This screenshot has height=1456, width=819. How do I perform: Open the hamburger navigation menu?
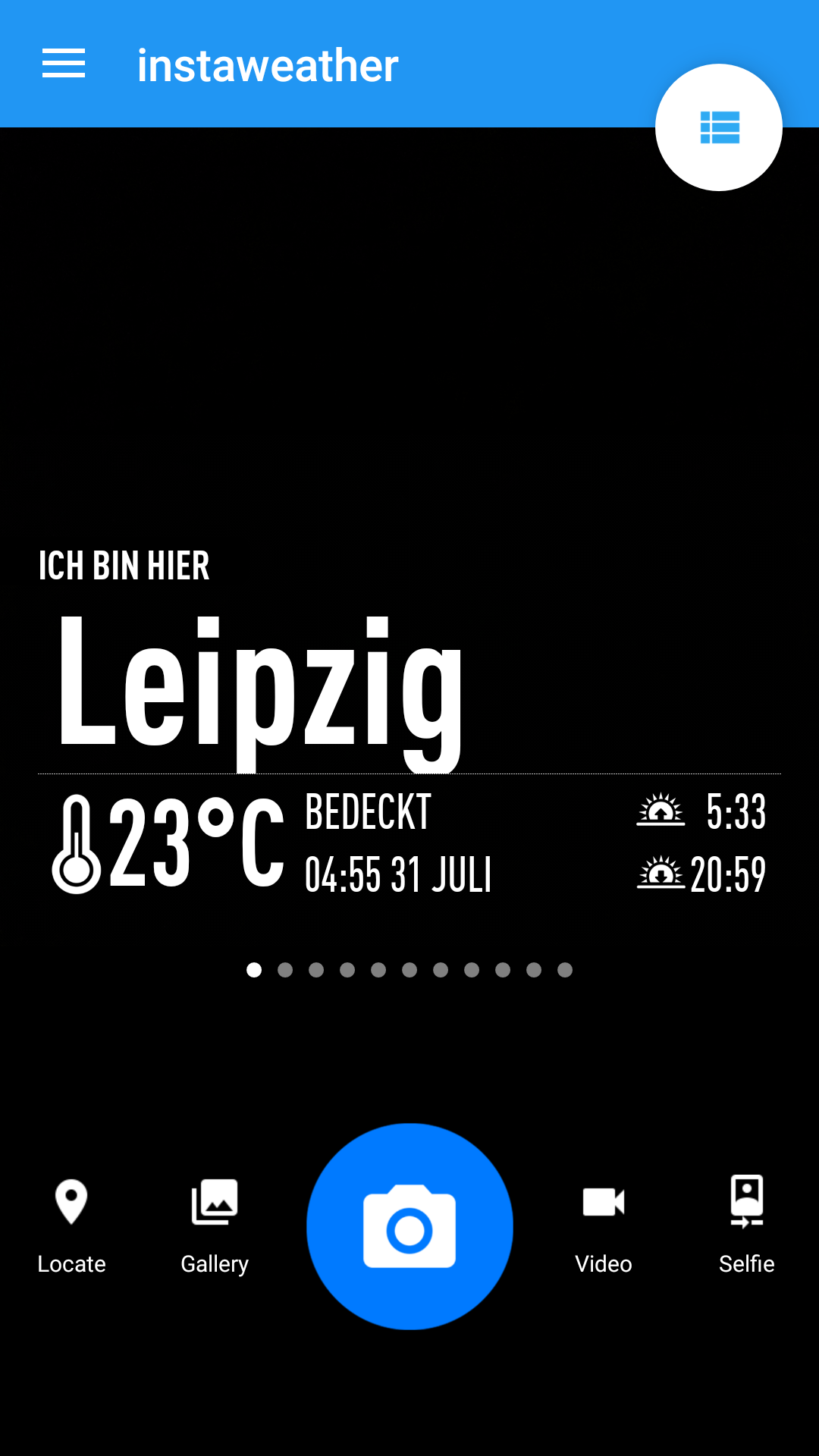[x=64, y=64]
